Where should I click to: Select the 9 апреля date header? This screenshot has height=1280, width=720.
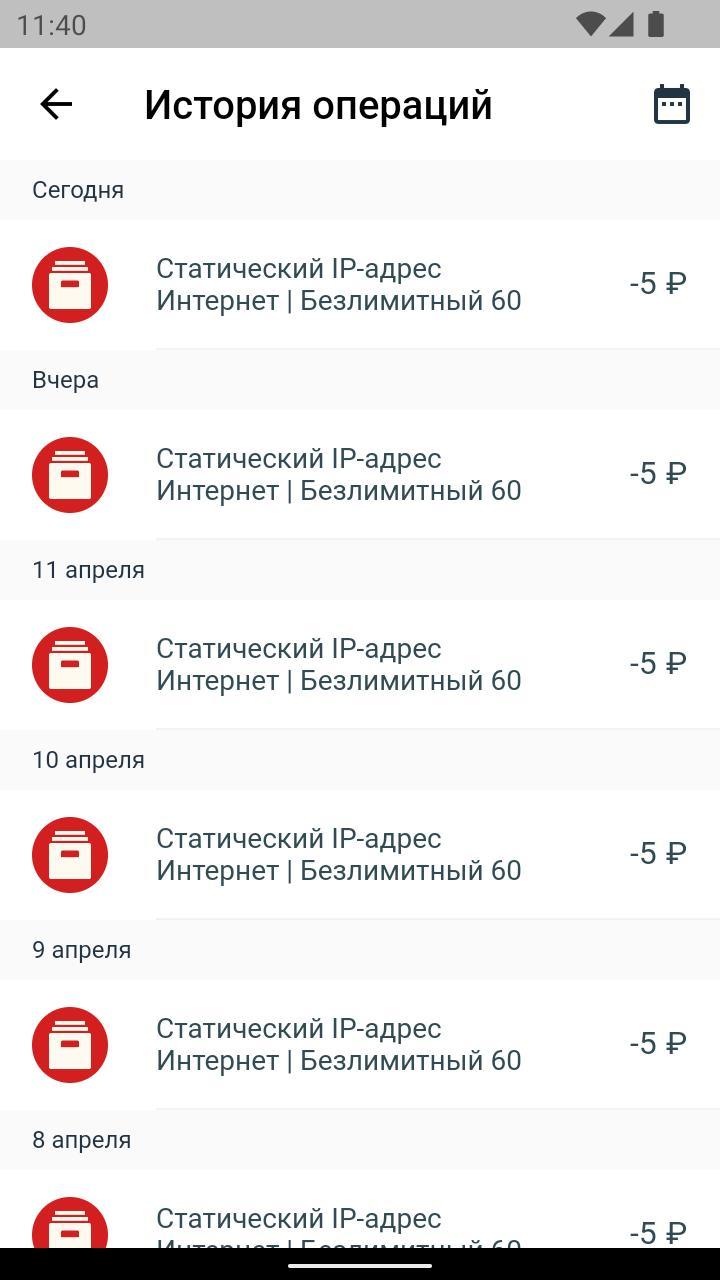80,949
